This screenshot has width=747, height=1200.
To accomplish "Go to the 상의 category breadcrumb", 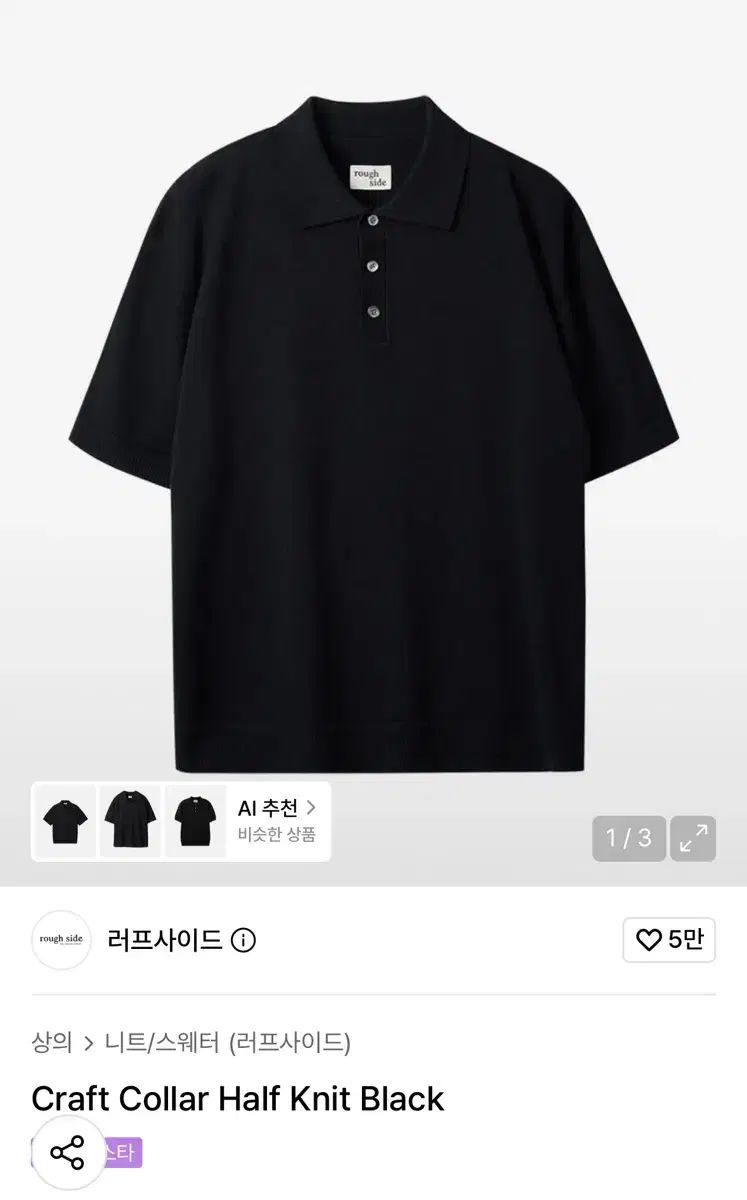I will click(52, 1043).
